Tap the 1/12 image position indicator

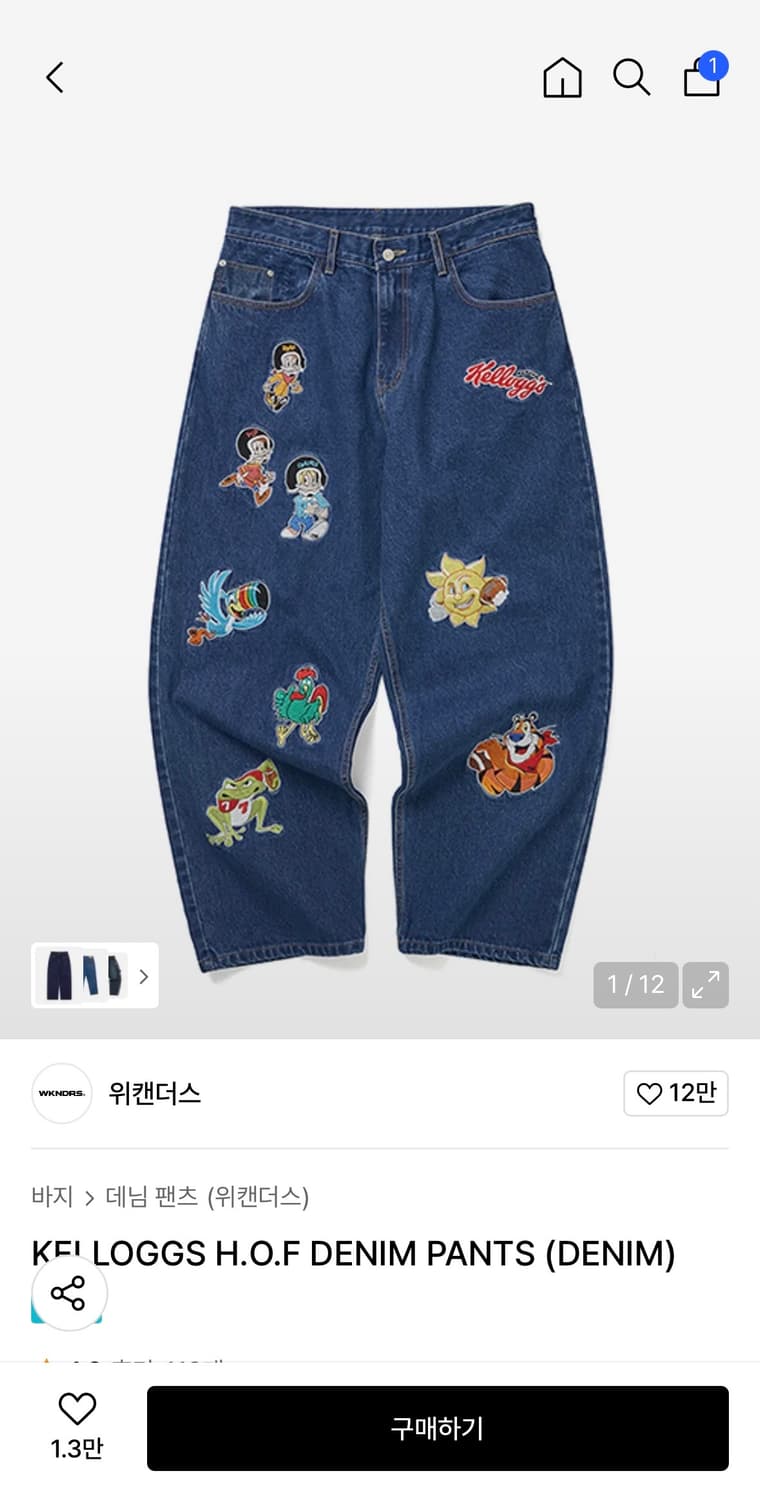(635, 985)
